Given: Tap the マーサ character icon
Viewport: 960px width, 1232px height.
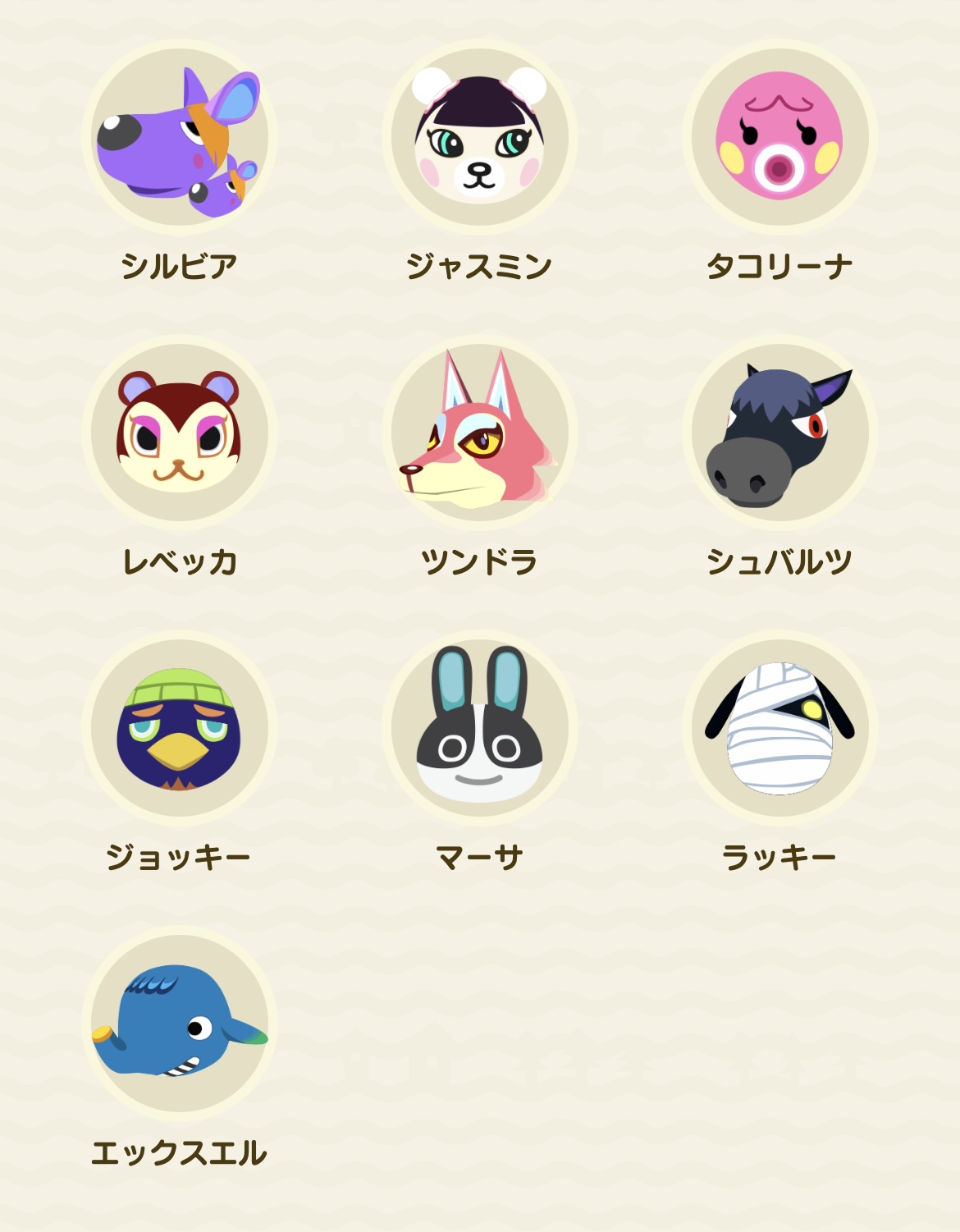Looking at the screenshot, I should pos(480,728).
